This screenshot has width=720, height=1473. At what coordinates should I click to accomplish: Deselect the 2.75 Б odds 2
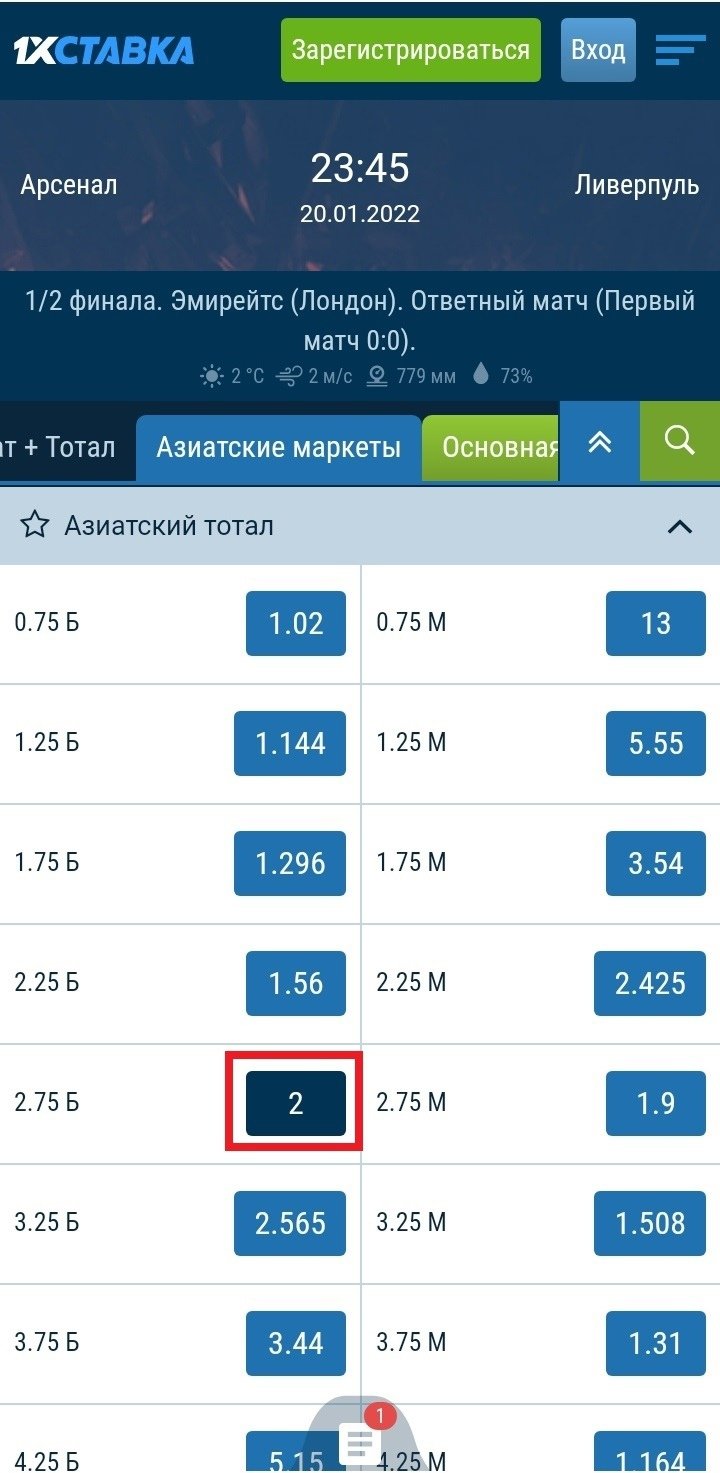296,1104
